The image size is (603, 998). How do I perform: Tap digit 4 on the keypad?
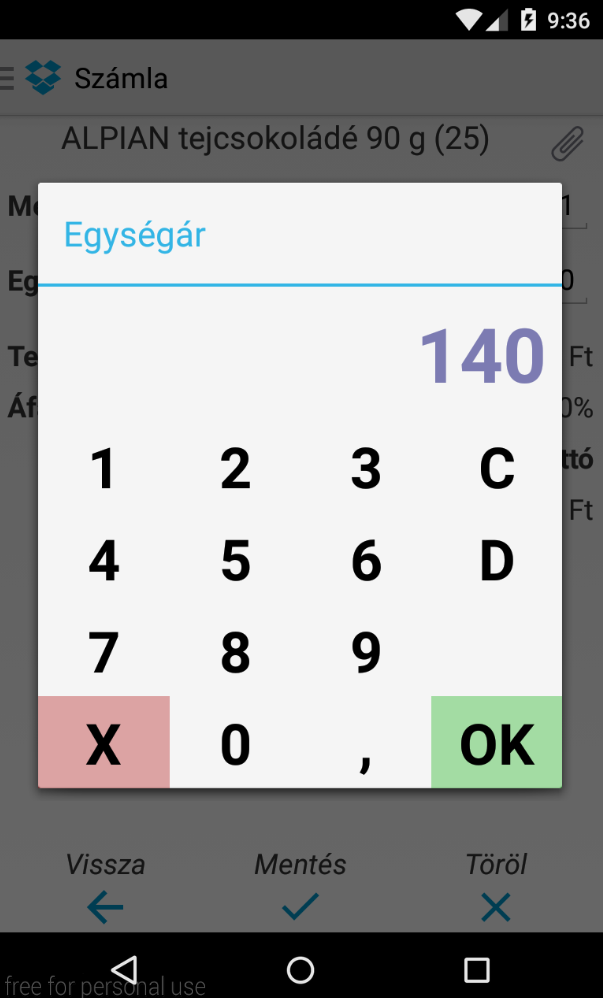[x=104, y=561]
